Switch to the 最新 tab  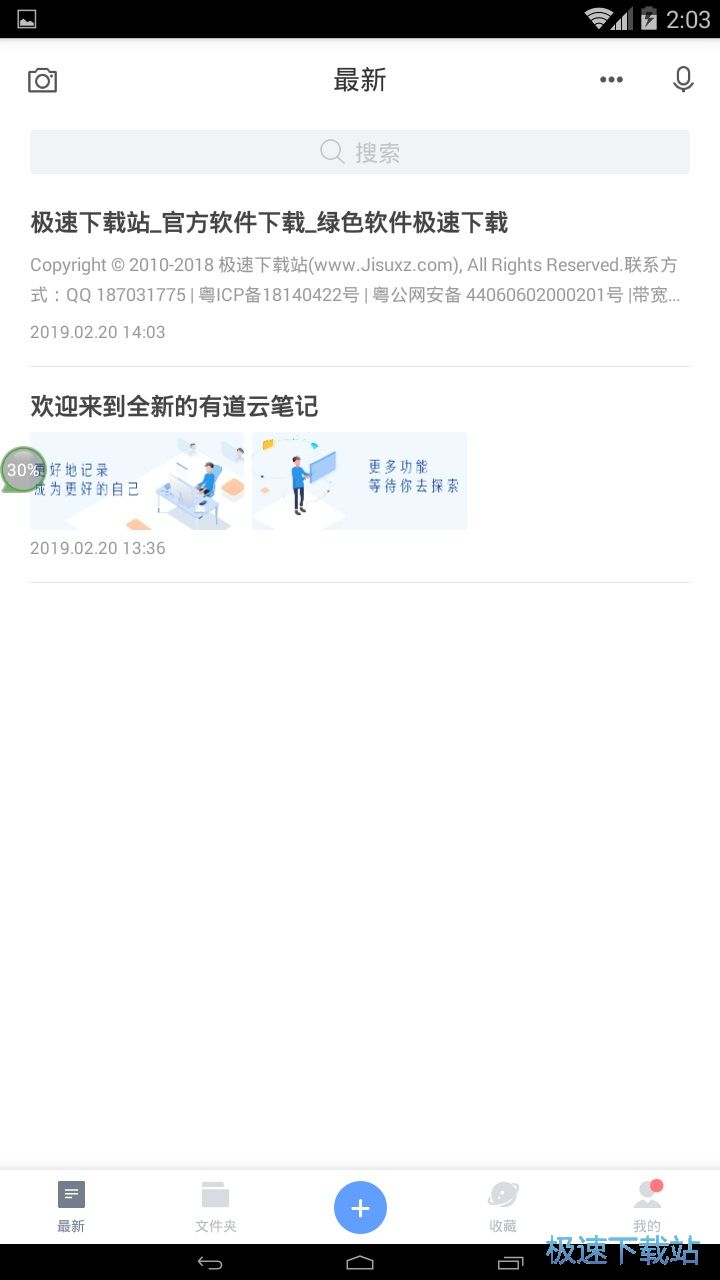click(71, 1205)
